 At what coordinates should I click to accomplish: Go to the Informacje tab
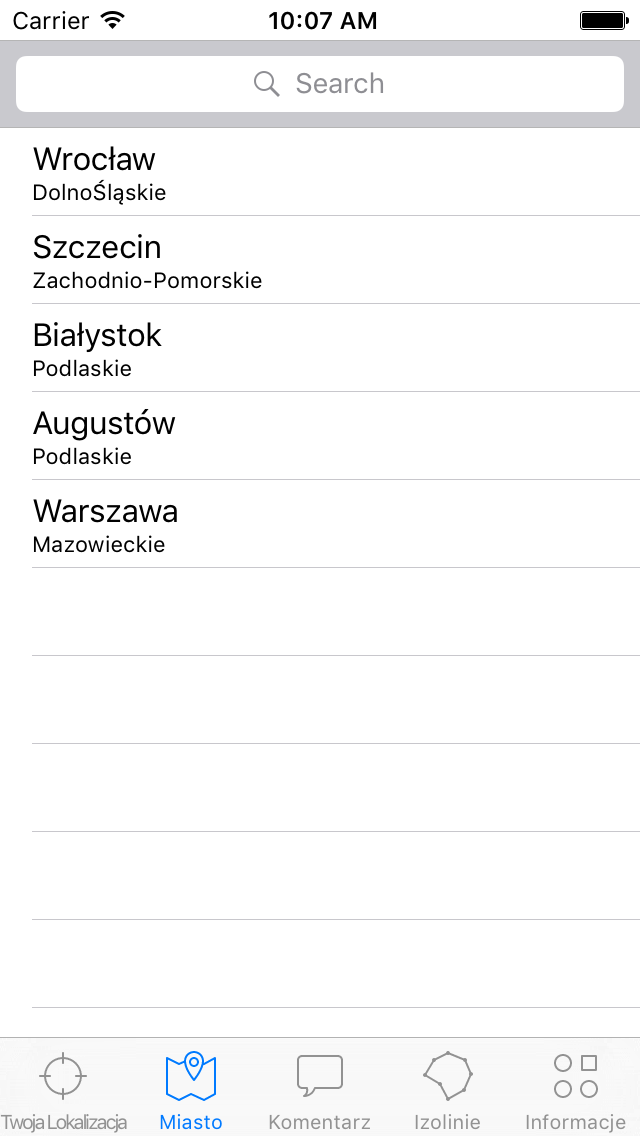[x=575, y=1088]
